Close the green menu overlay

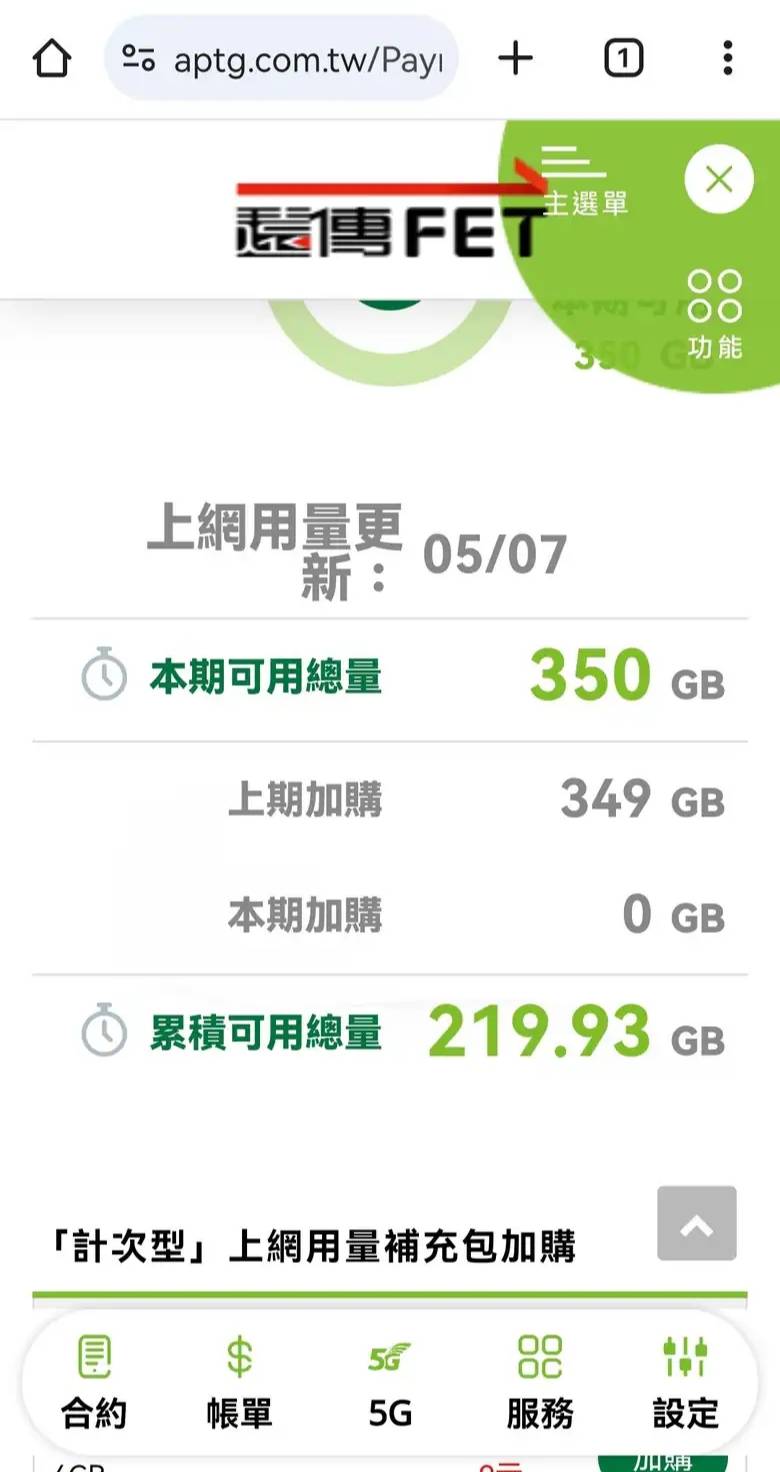coord(718,180)
